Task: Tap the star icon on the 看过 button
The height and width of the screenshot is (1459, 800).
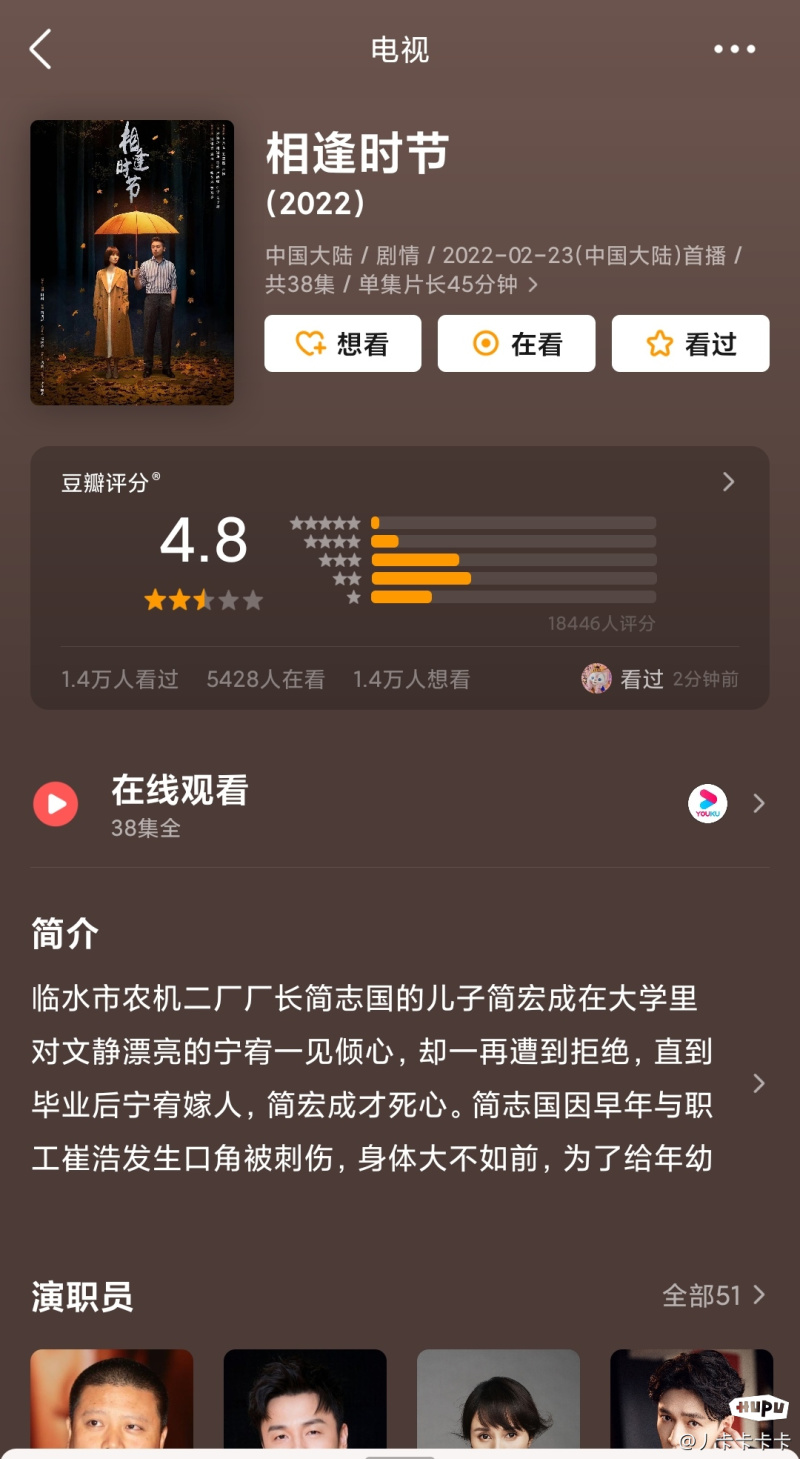Action: (x=657, y=343)
